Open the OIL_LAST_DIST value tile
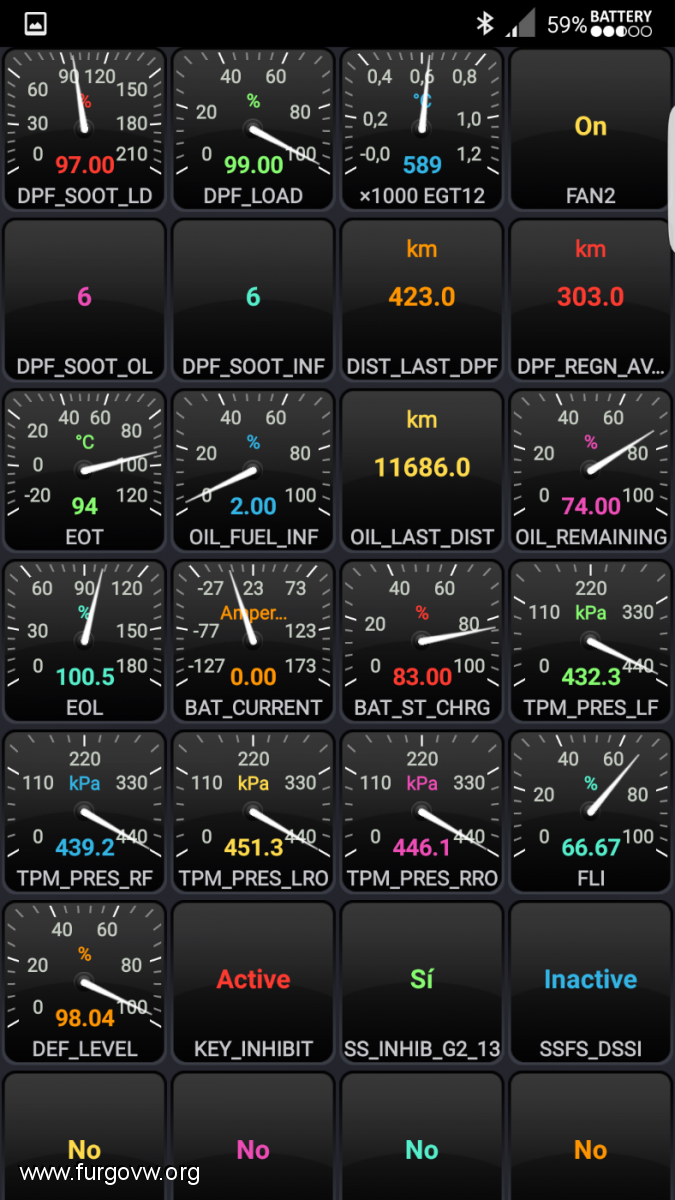This screenshot has height=1200, width=675. pyautogui.click(x=421, y=470)
